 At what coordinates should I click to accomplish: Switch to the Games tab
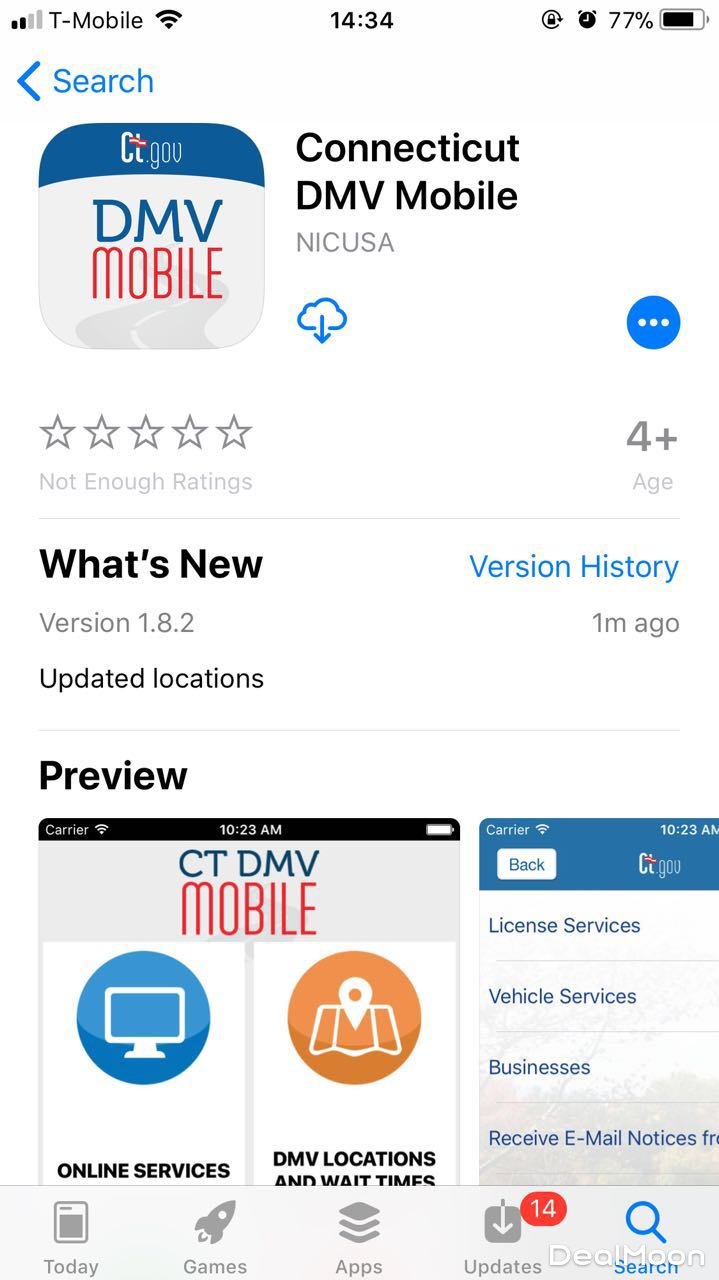tap(215, 1238)
